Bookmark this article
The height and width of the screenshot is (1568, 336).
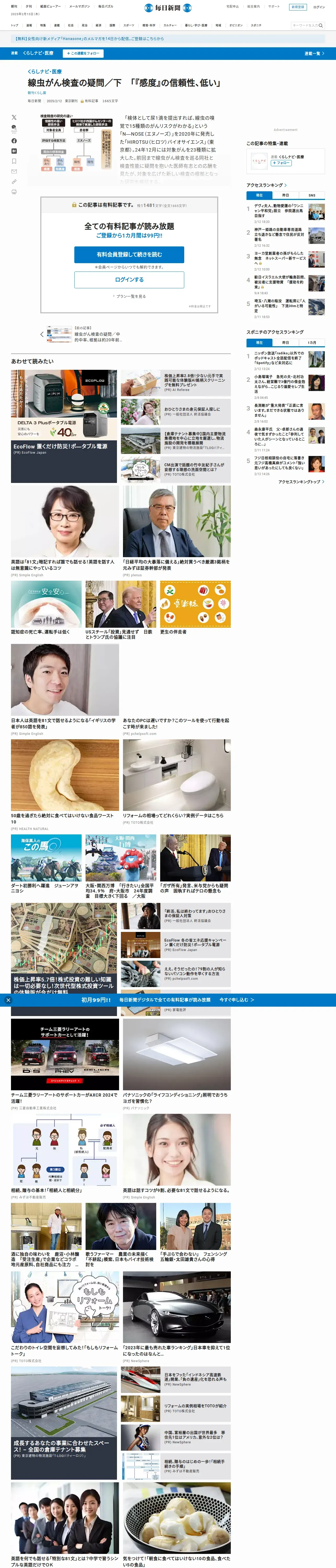pyautogui.click(x=14, y=161)
